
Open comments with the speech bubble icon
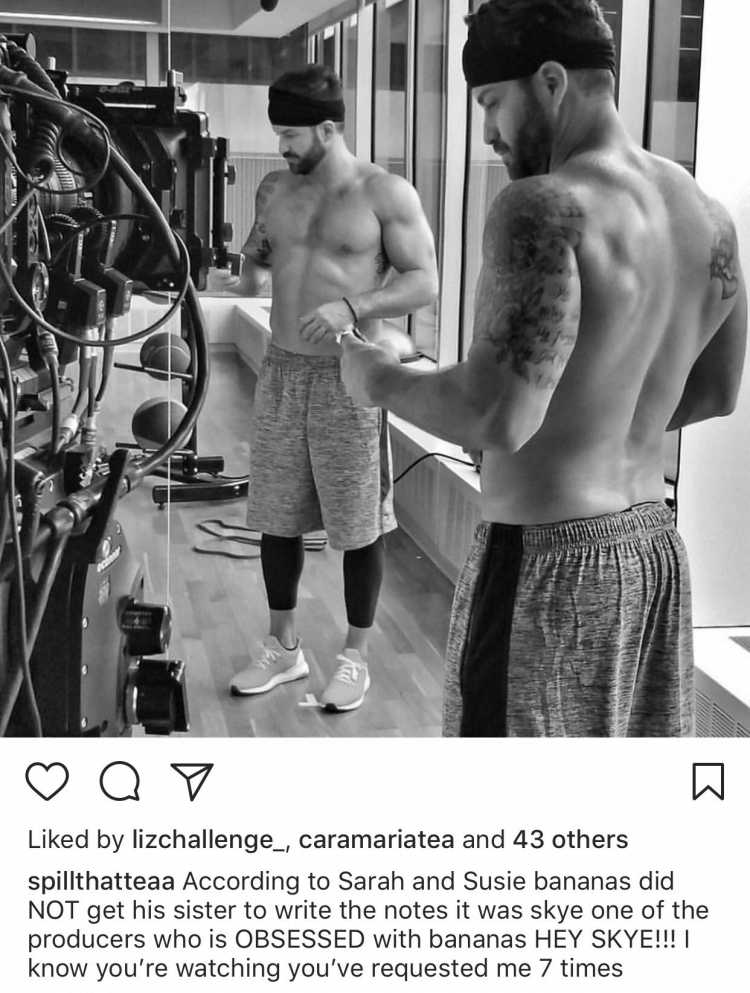[119, 781]
